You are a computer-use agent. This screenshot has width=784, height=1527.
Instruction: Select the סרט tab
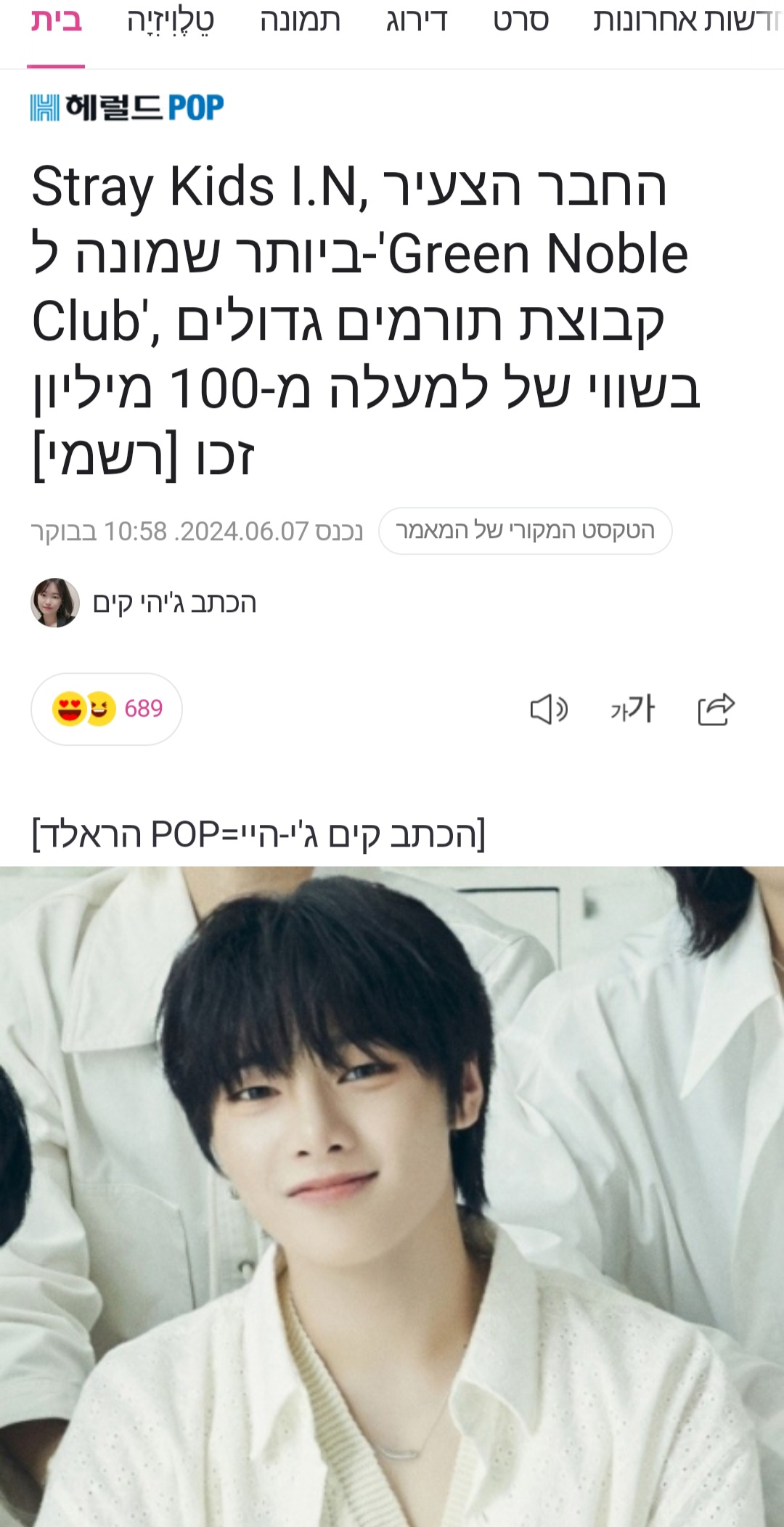520,22
